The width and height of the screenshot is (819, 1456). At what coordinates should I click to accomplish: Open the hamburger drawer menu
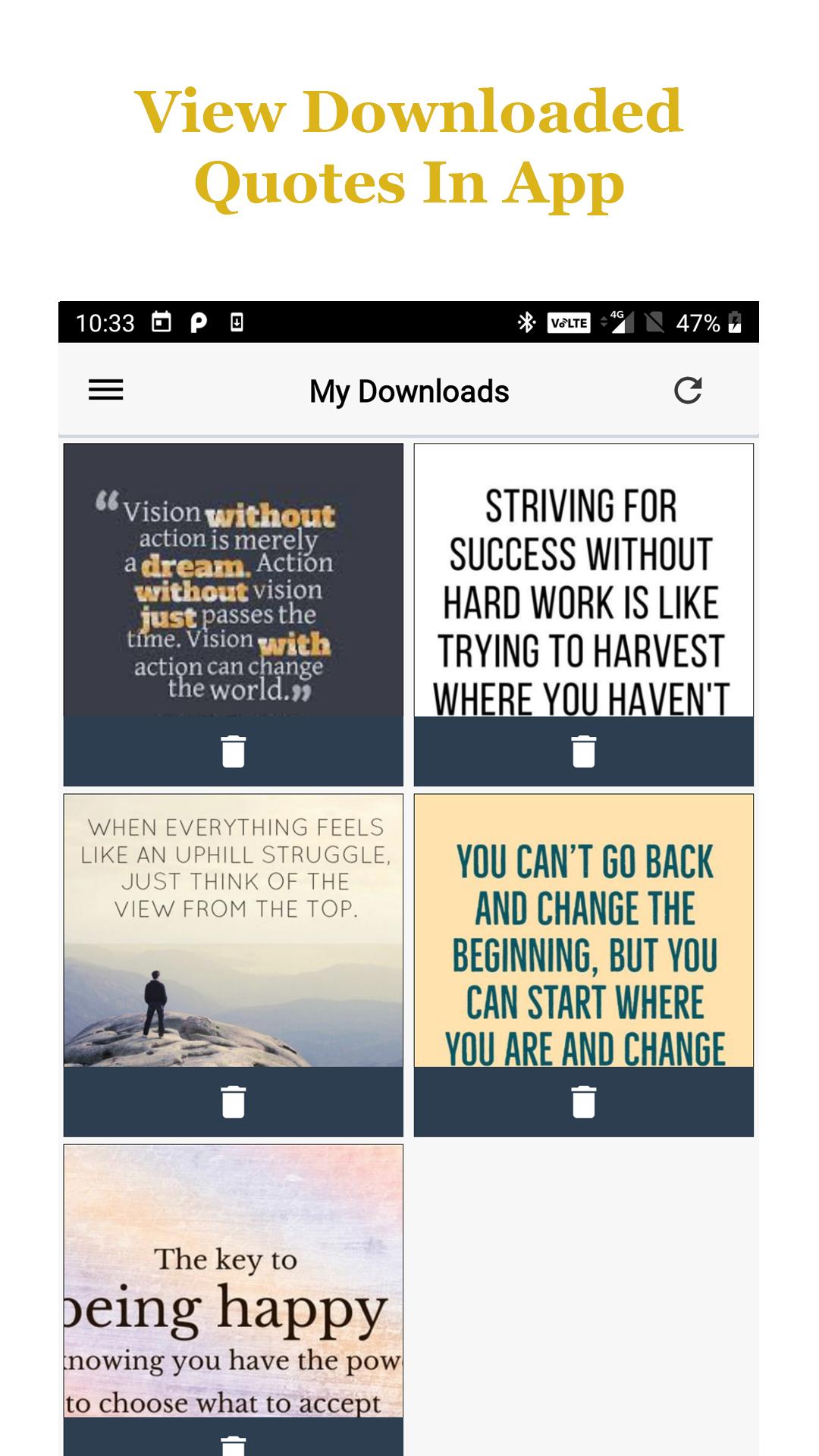[x=105, y=391]
